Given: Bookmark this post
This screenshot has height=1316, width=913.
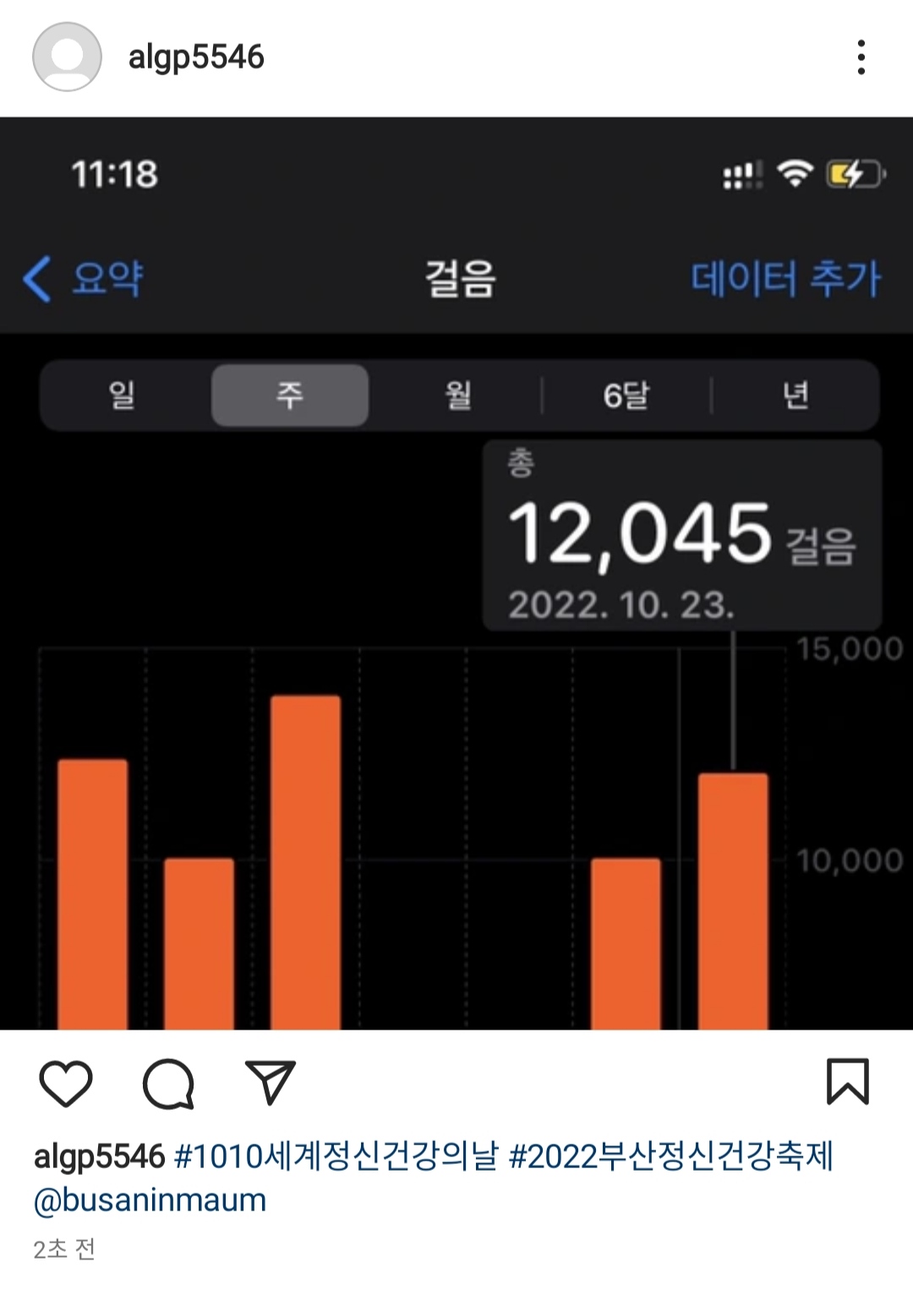Looking at the screenshot, I should coord(847,1082).
